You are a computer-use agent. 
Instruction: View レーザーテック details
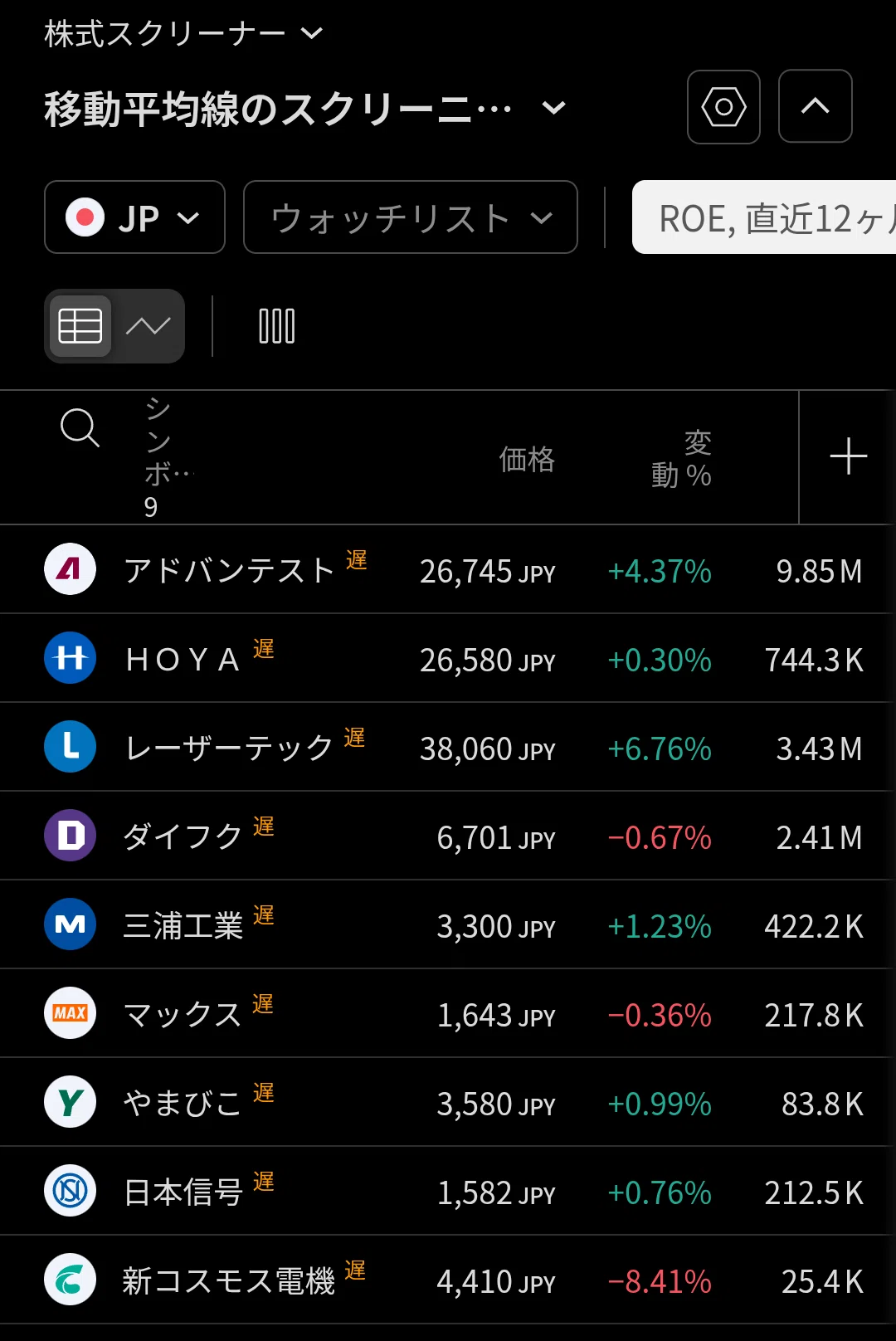coord(448,748)
